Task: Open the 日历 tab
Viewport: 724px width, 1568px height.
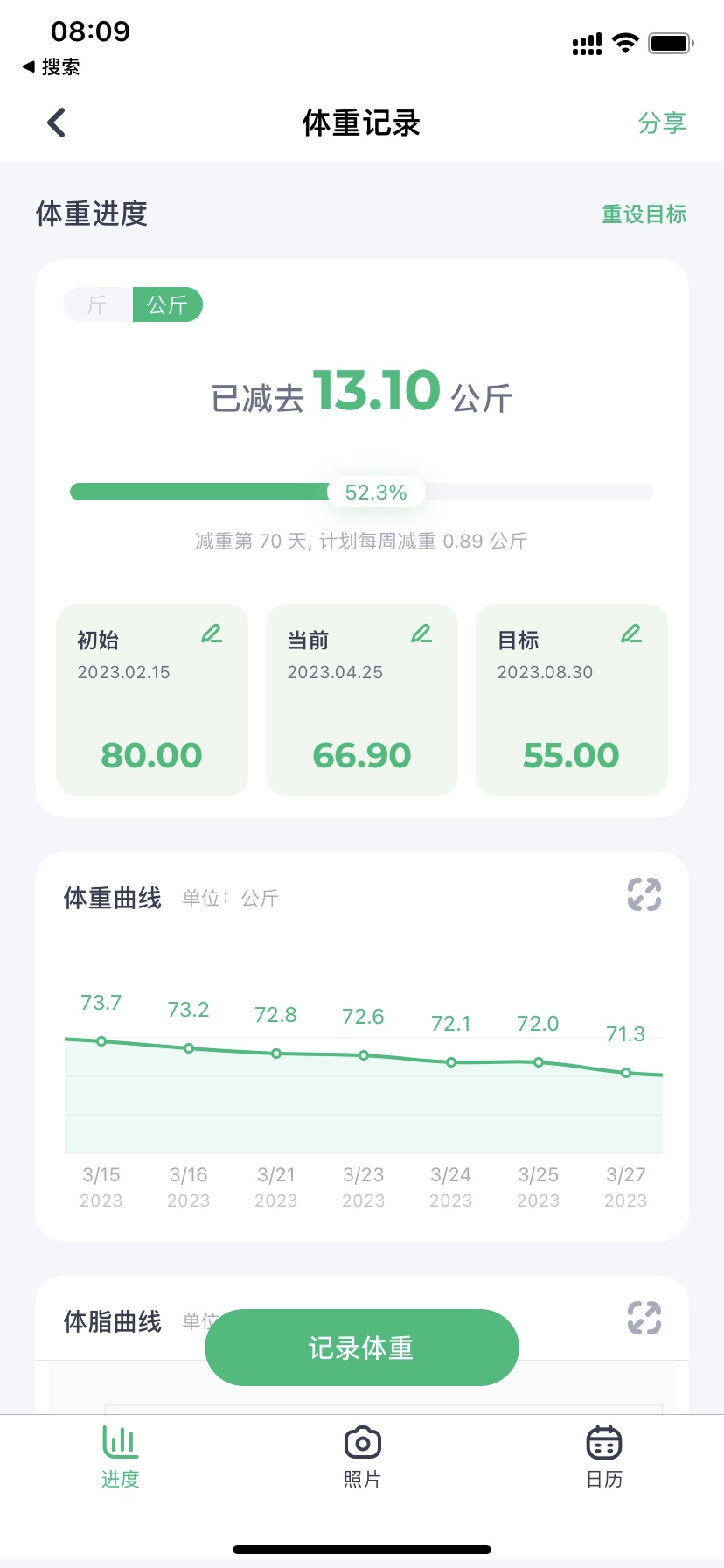Action: point(603,1456)
